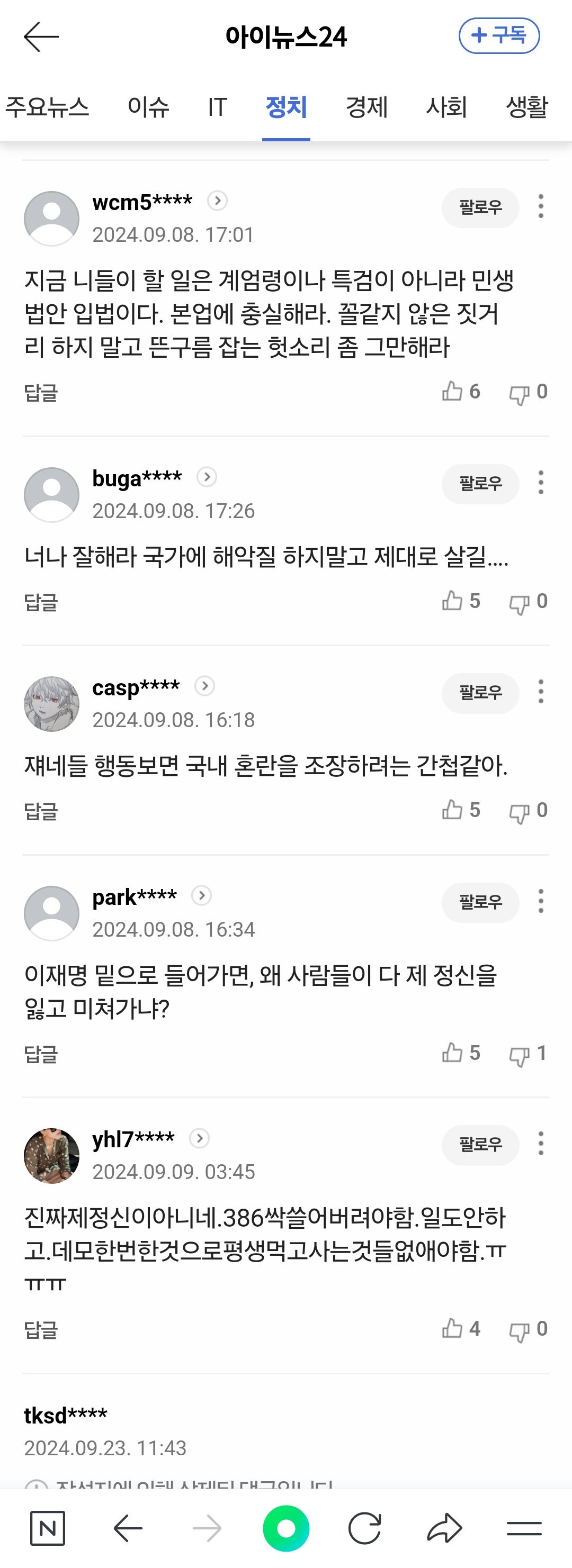
Task: Open the more options menu for park****'s comment
Action: 540,901
